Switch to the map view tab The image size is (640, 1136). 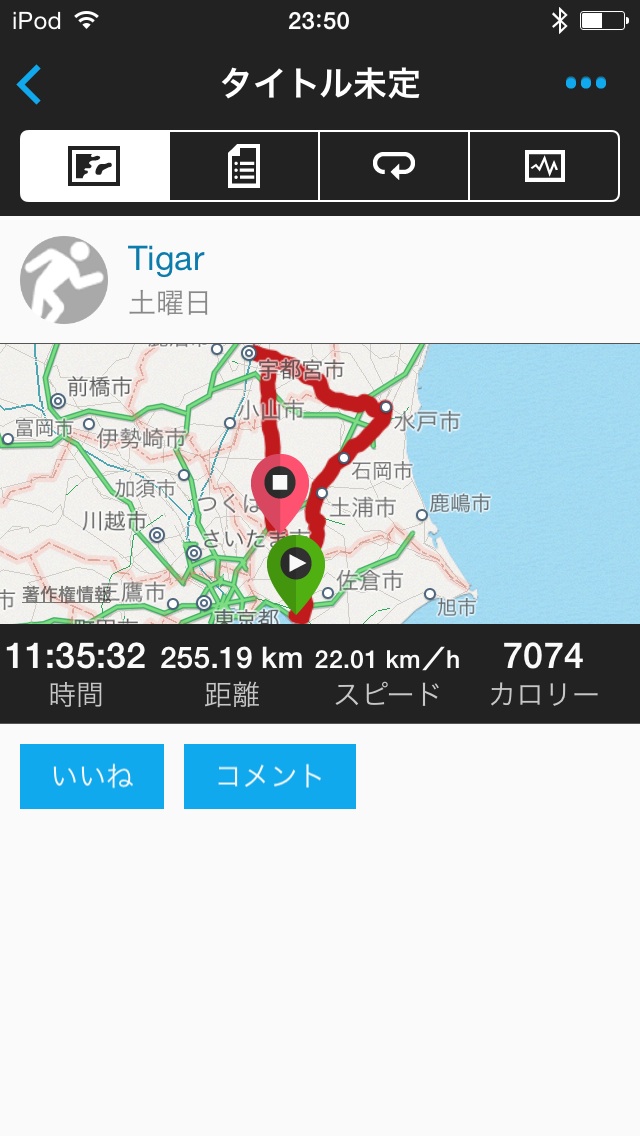point(95,166)
